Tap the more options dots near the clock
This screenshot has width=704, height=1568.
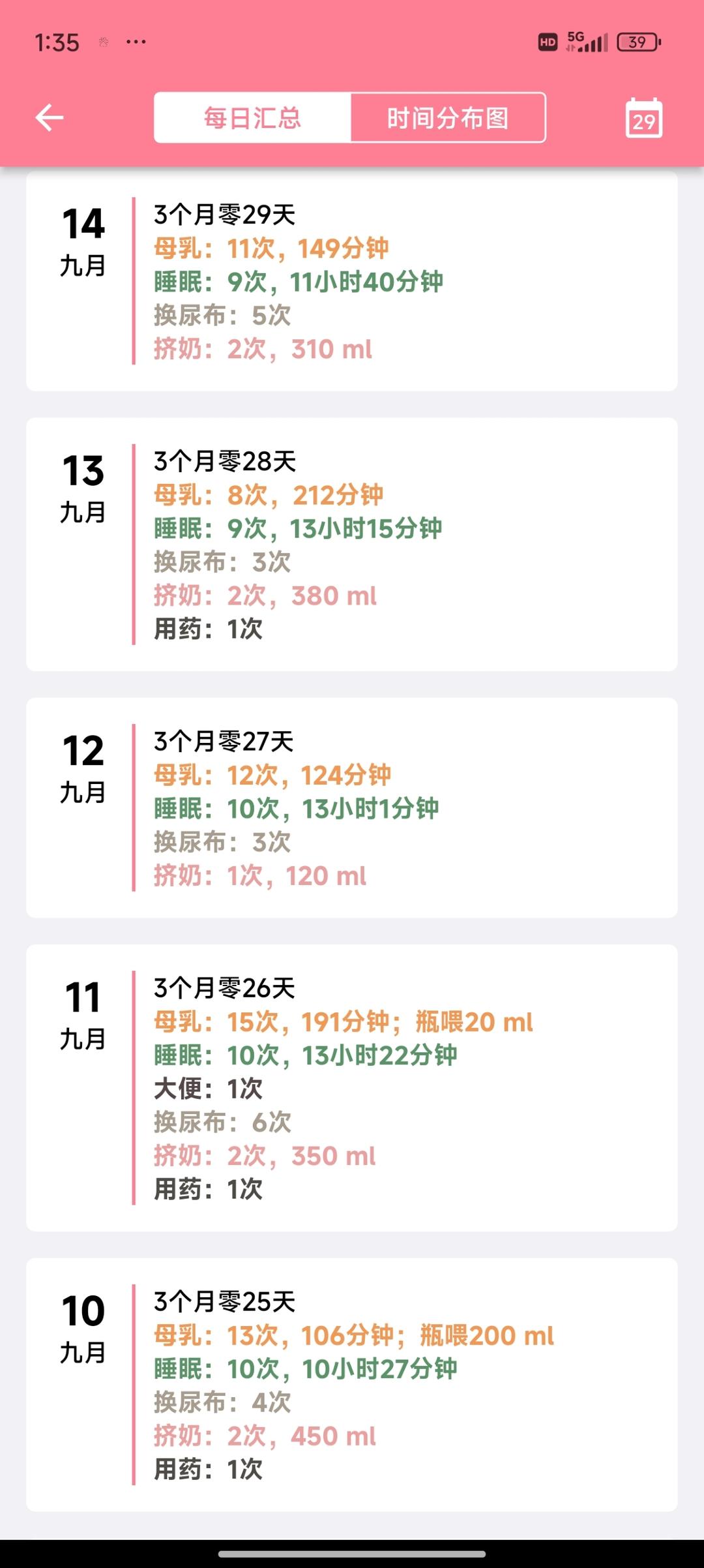tap(136, 41)
